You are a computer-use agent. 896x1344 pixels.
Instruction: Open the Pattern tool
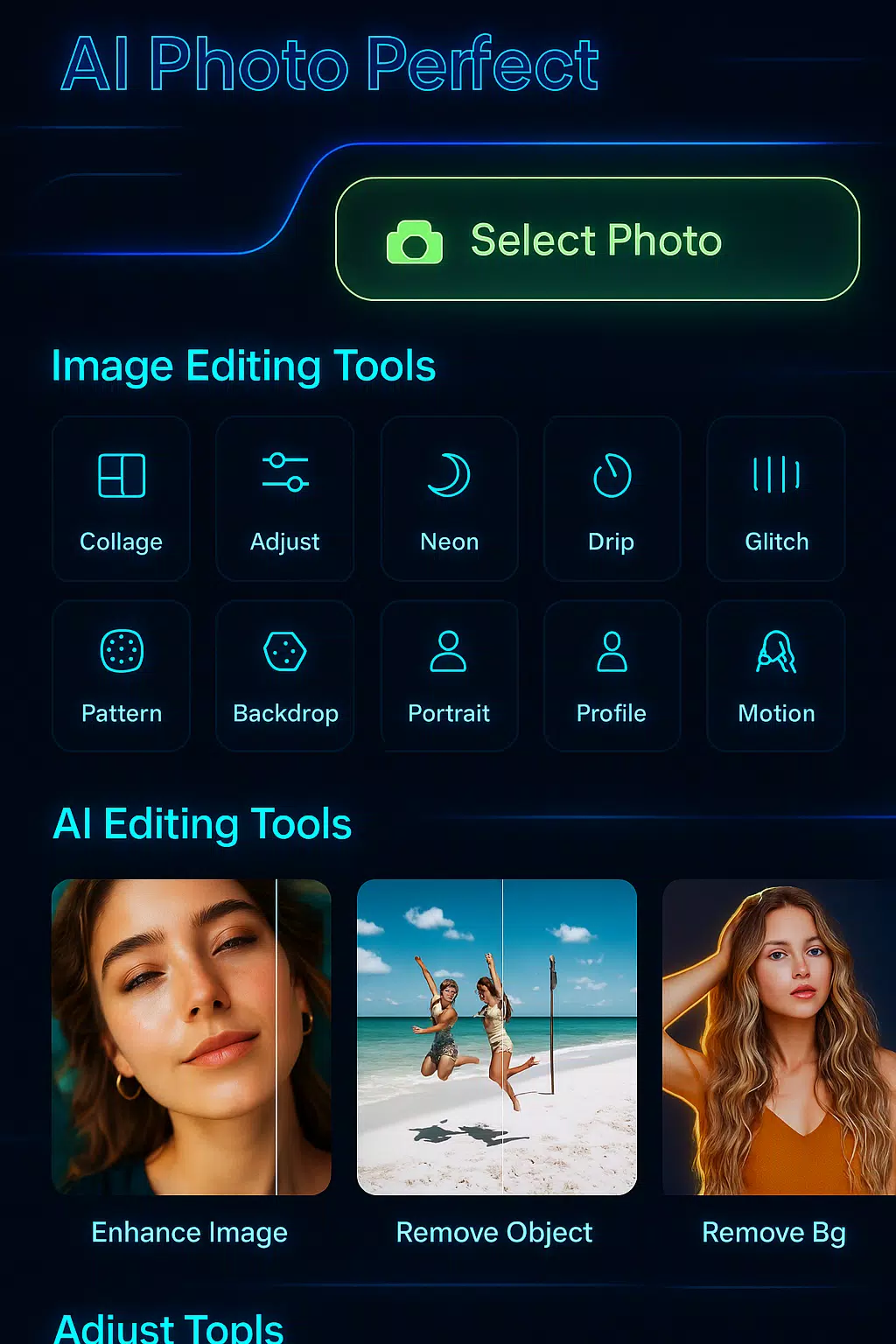[122, 675]
